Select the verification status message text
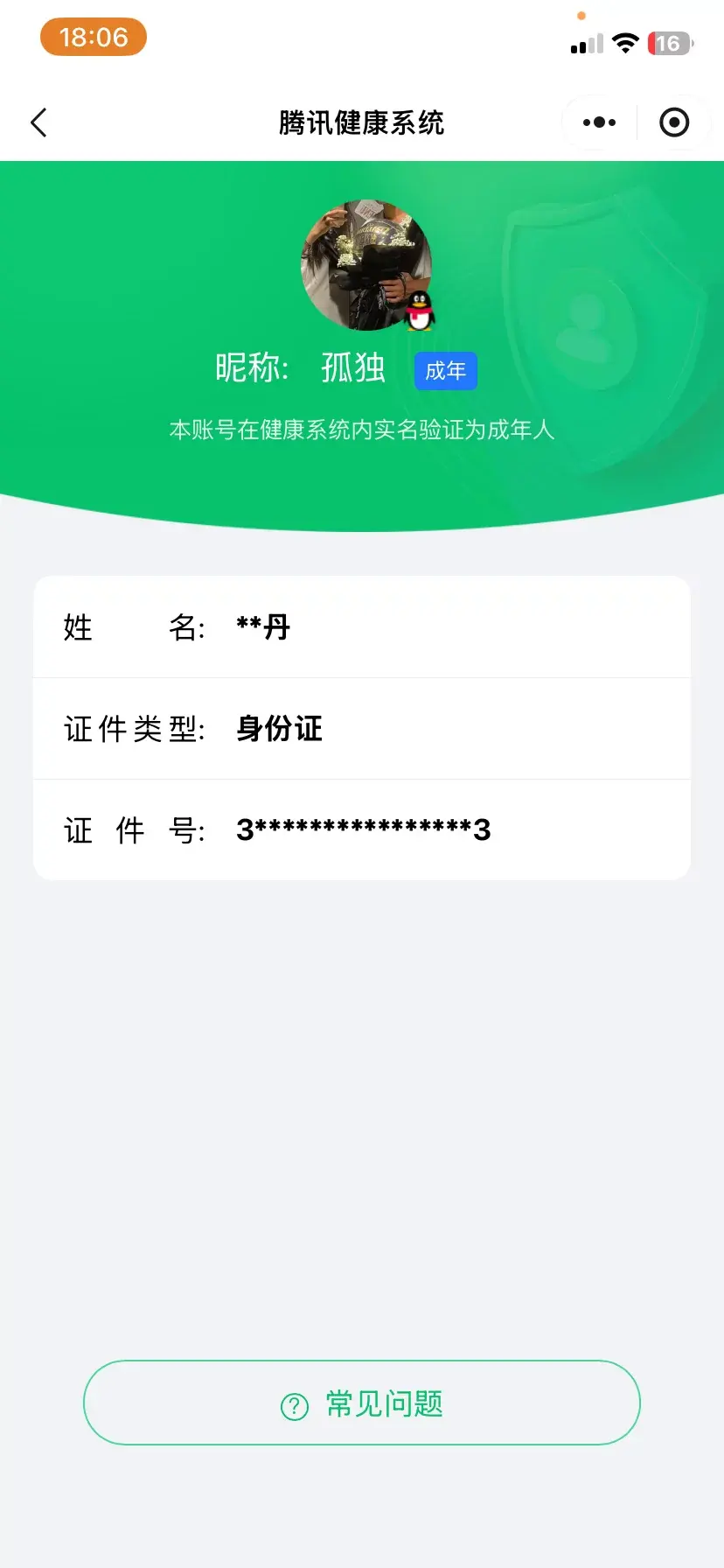 coord(362,430)
